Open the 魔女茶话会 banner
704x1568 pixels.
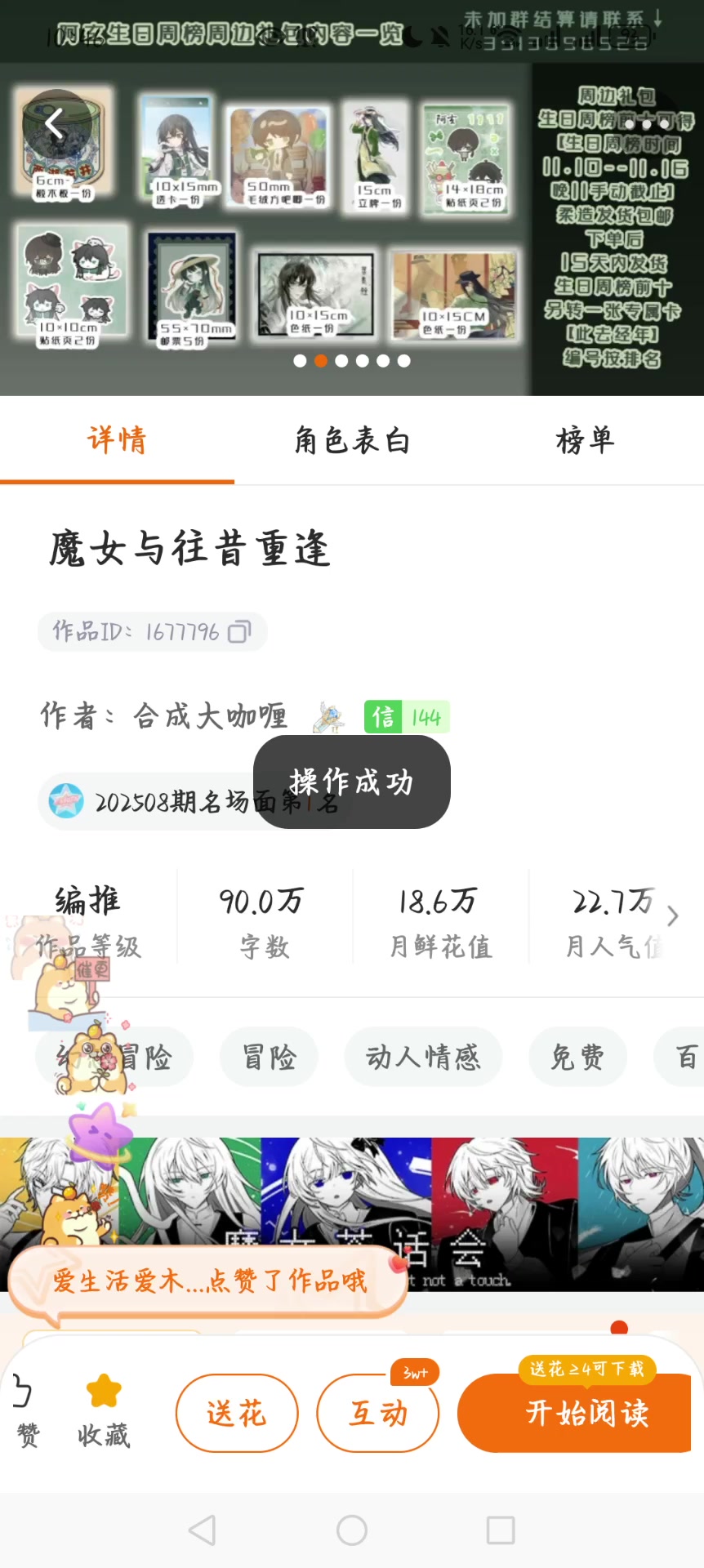pos(352,1214)
